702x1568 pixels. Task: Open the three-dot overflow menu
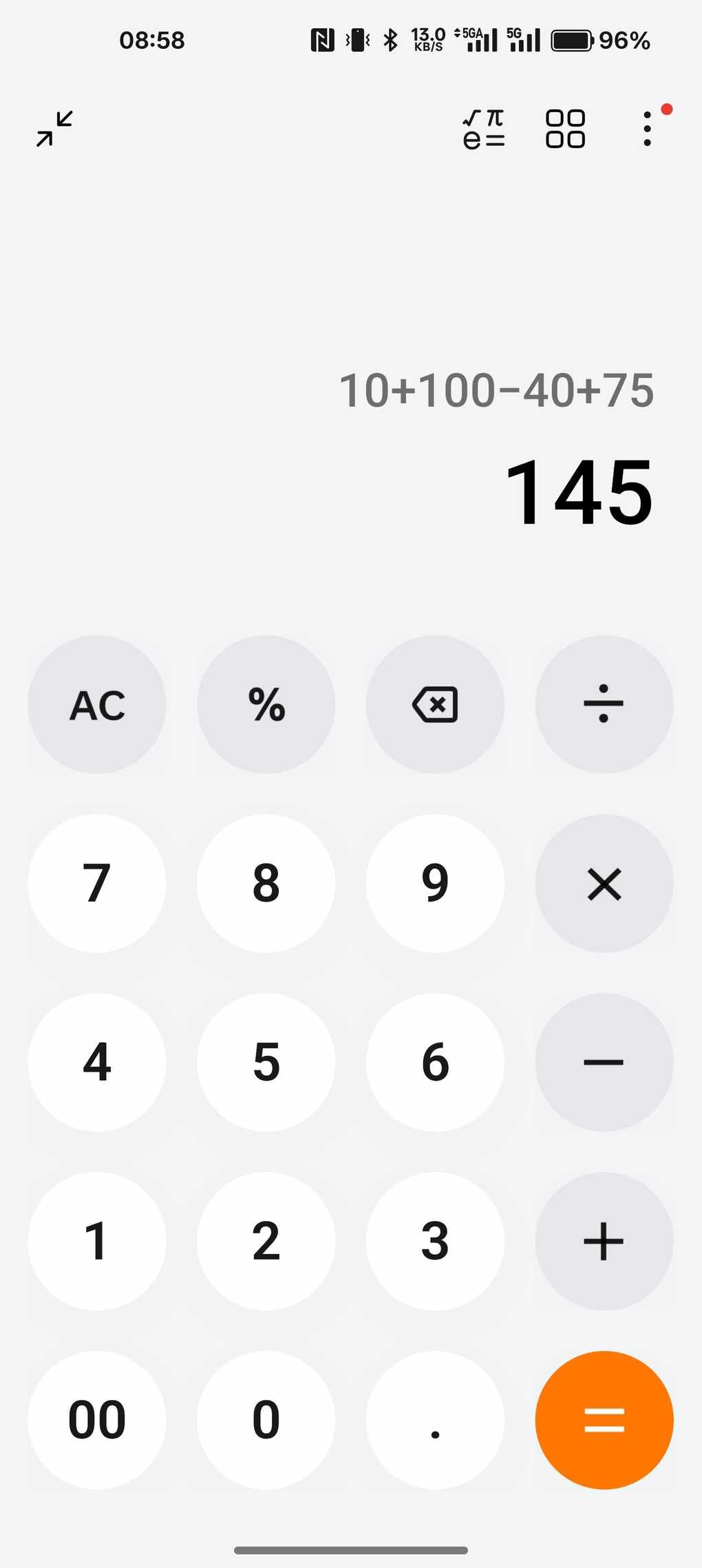[647, 129]
